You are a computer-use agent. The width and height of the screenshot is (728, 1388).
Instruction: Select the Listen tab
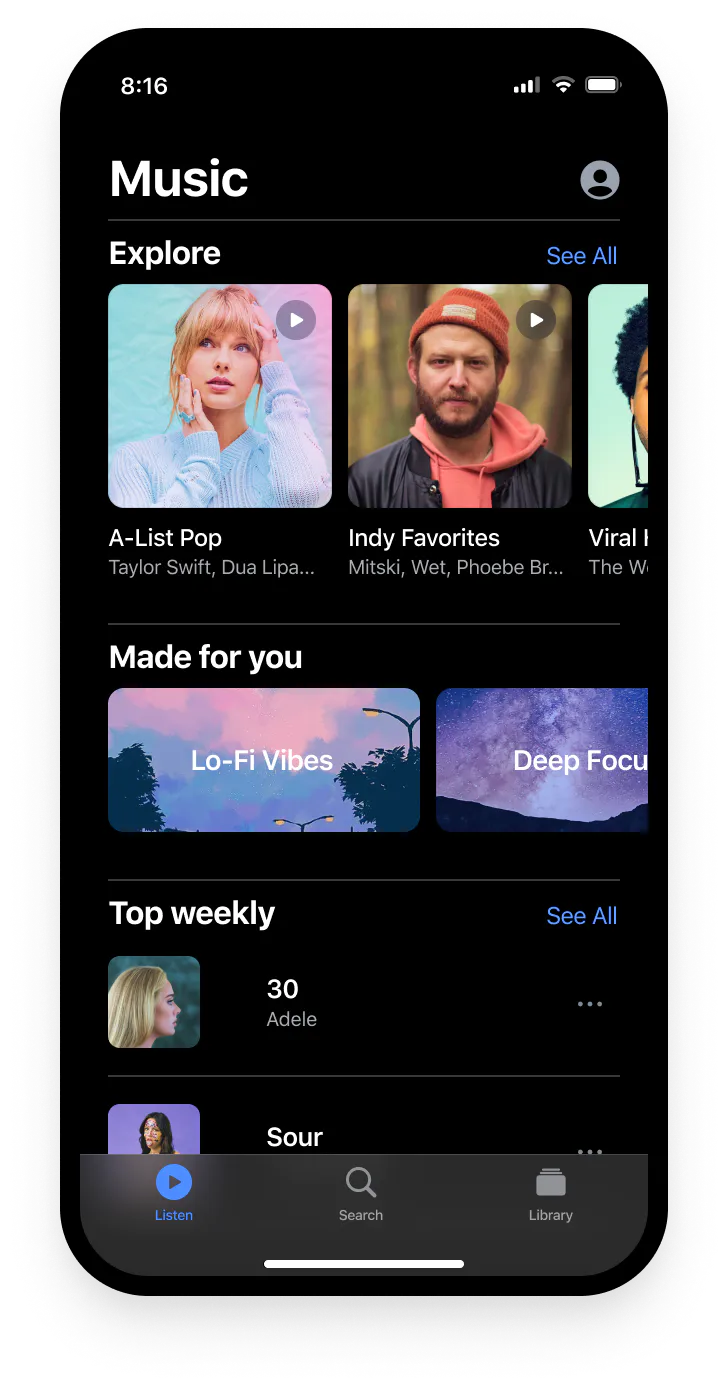pyautogui.click(x=174, y=1193)
